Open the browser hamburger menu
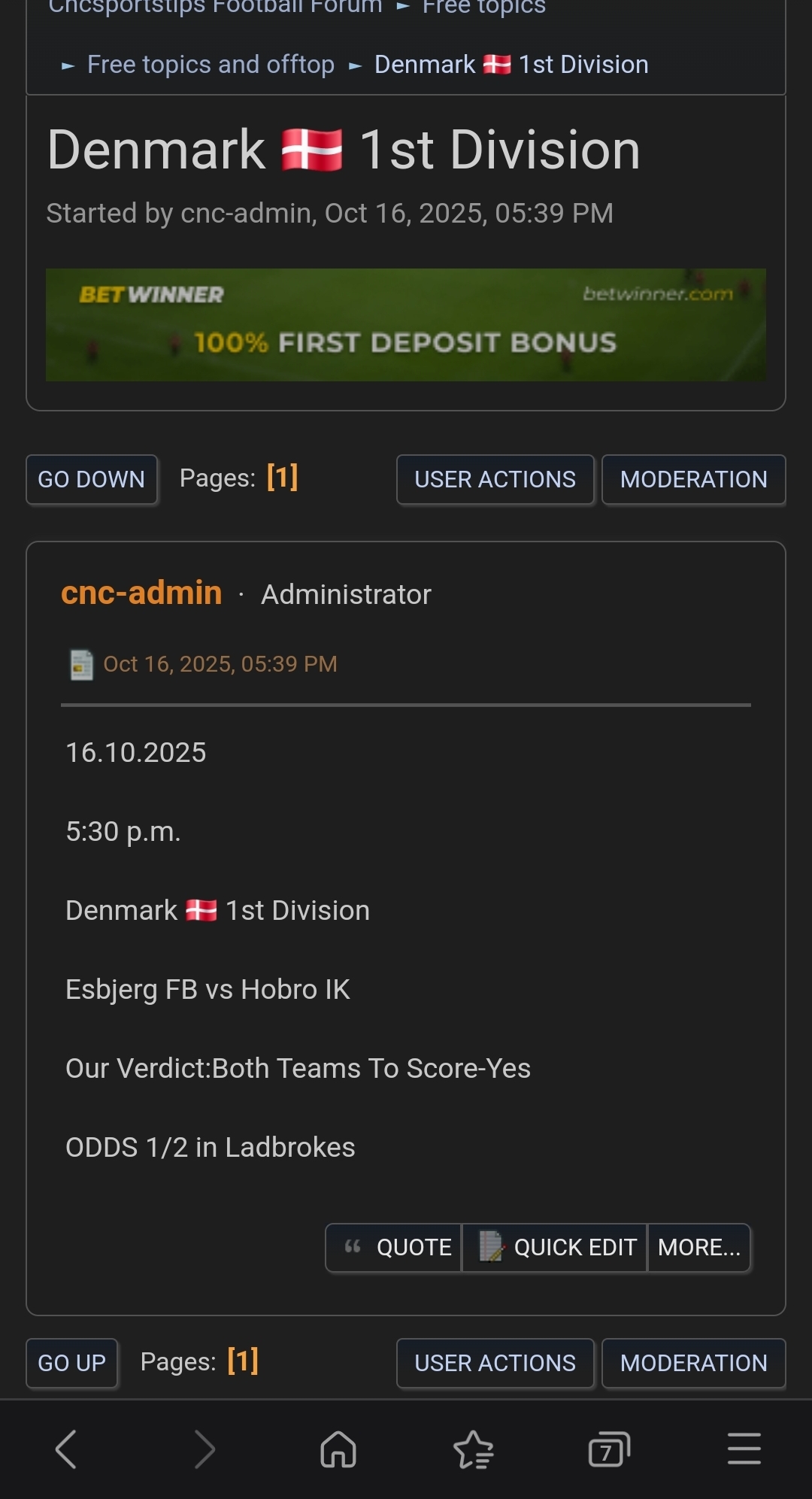This screenshot has height=1499, width=812. [x=744, y=1449]
